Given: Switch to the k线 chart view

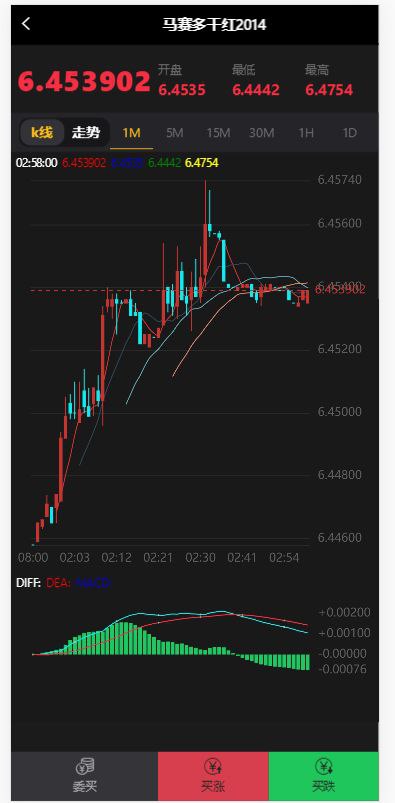Looking at the screenshot, I should point(42,133).
